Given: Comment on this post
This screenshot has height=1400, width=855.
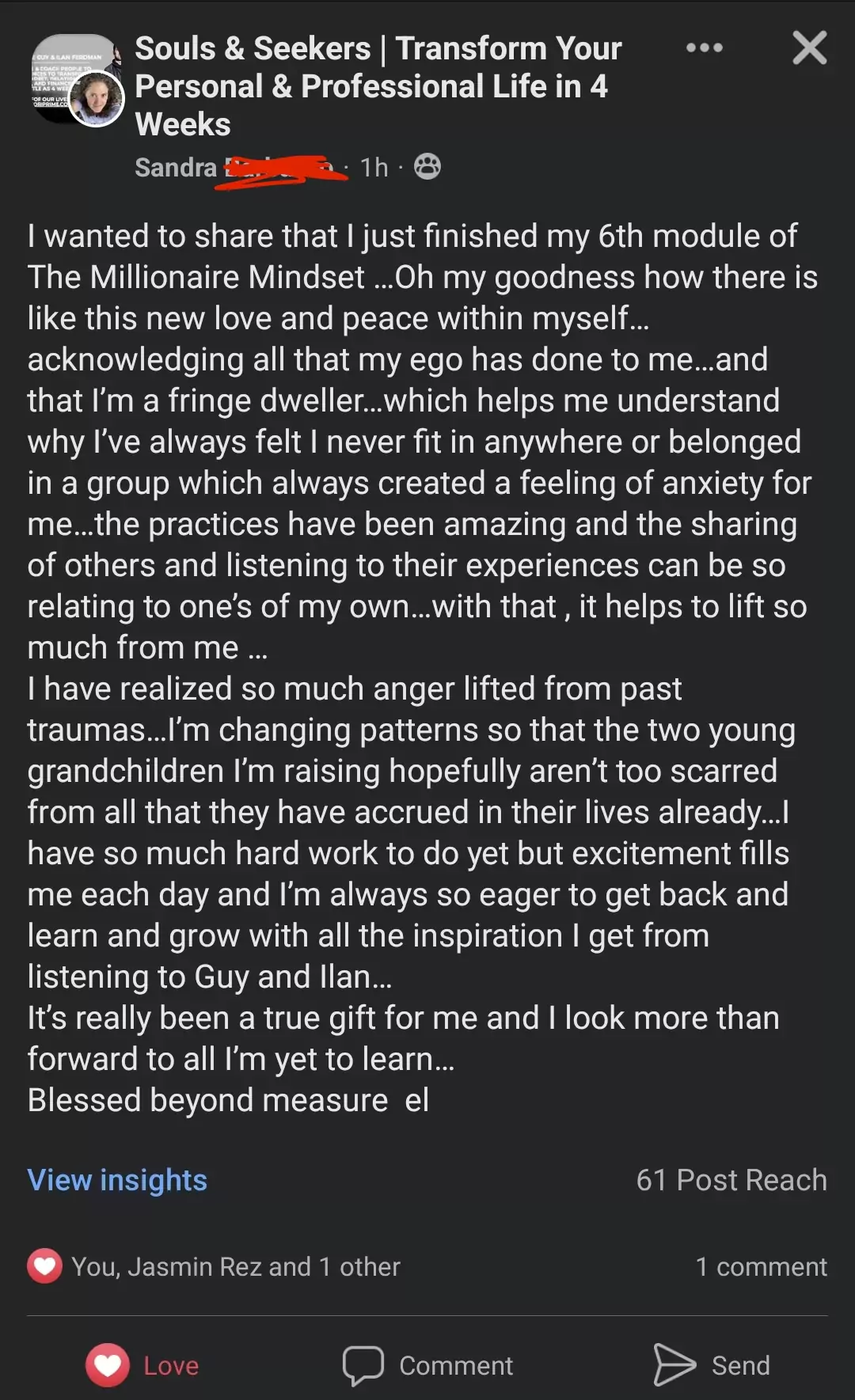Looking at the screenshot, I should (427, 1365).
